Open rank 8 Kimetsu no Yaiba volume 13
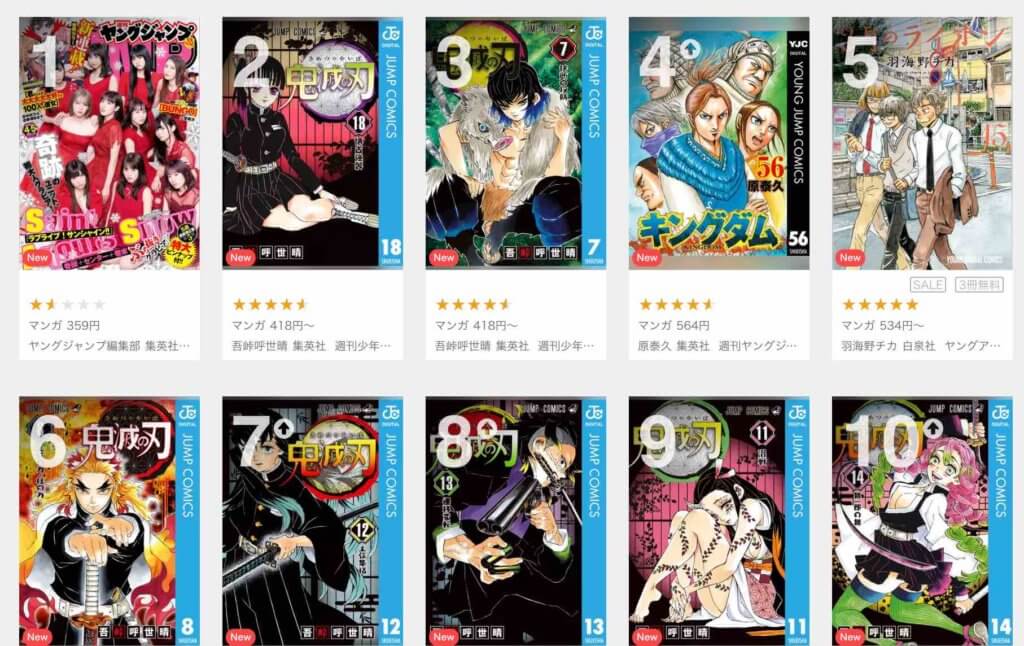Viewport: 1024px width, 646px height. click(x=515, y=520)
